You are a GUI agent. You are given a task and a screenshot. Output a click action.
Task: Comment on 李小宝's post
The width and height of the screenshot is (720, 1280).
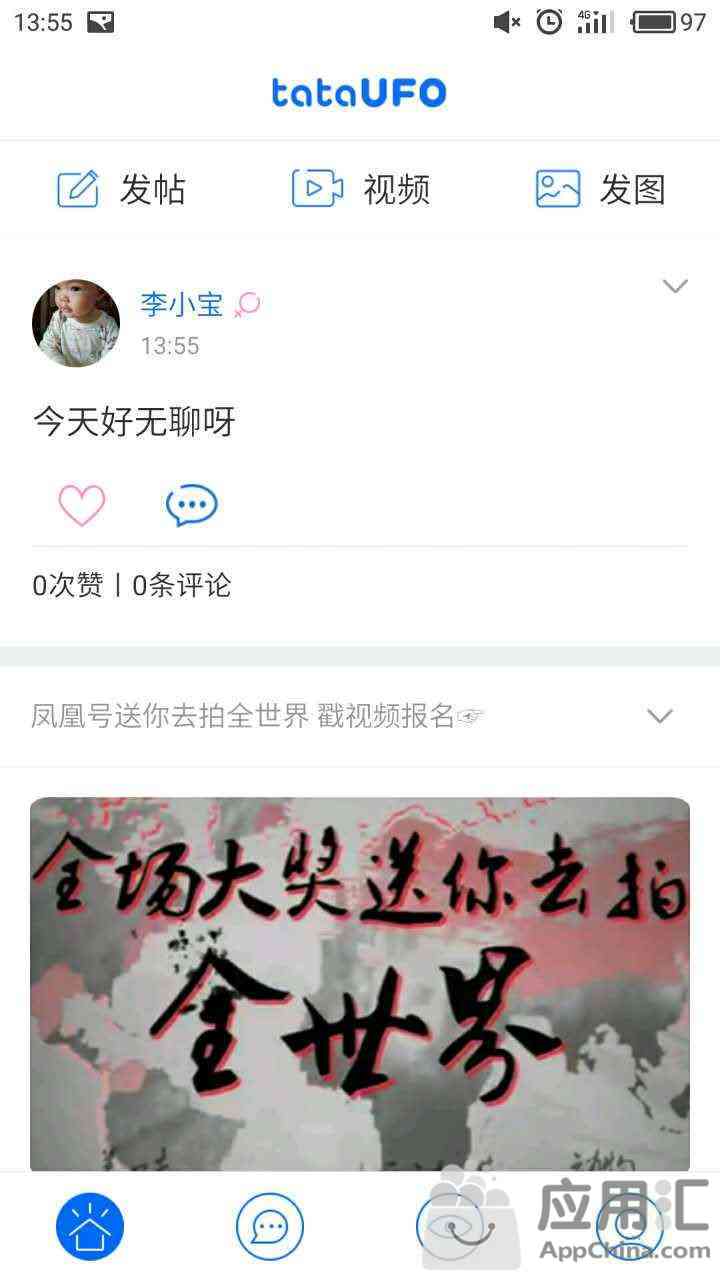191,505
